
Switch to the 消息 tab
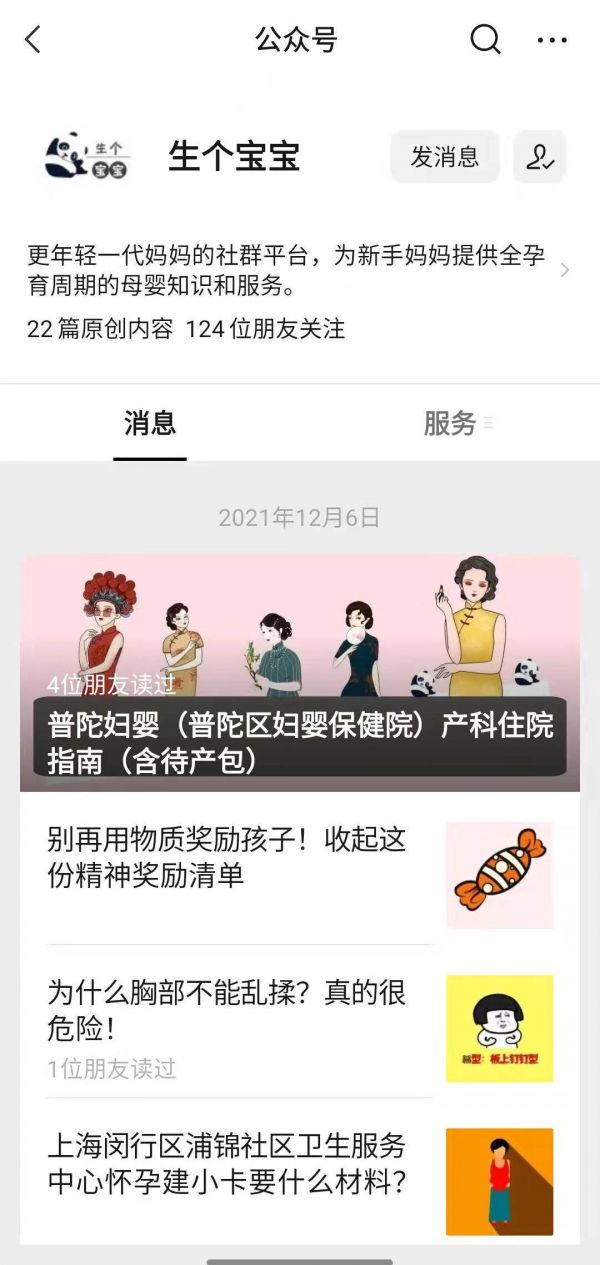coord(150,423)
